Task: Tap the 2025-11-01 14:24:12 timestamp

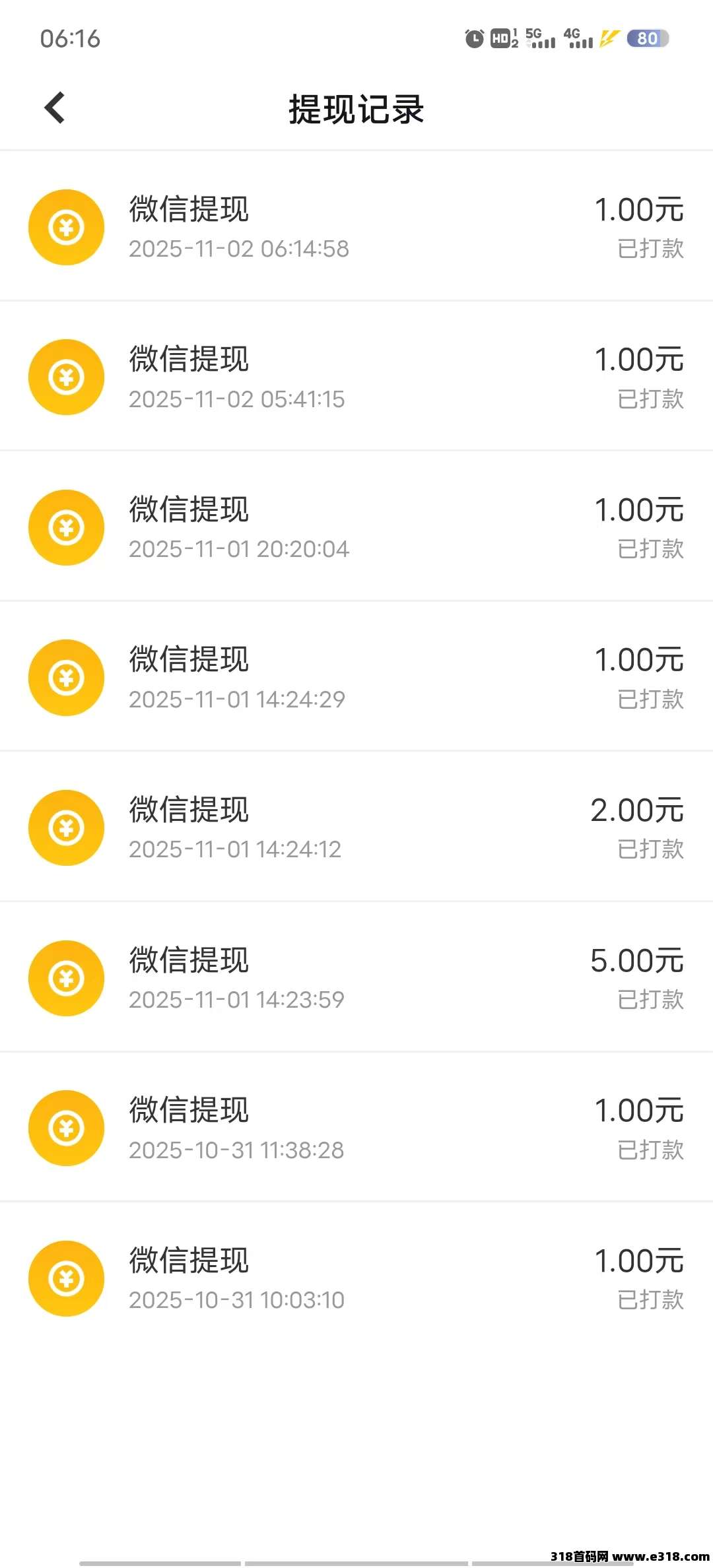Action: point(235,850)
